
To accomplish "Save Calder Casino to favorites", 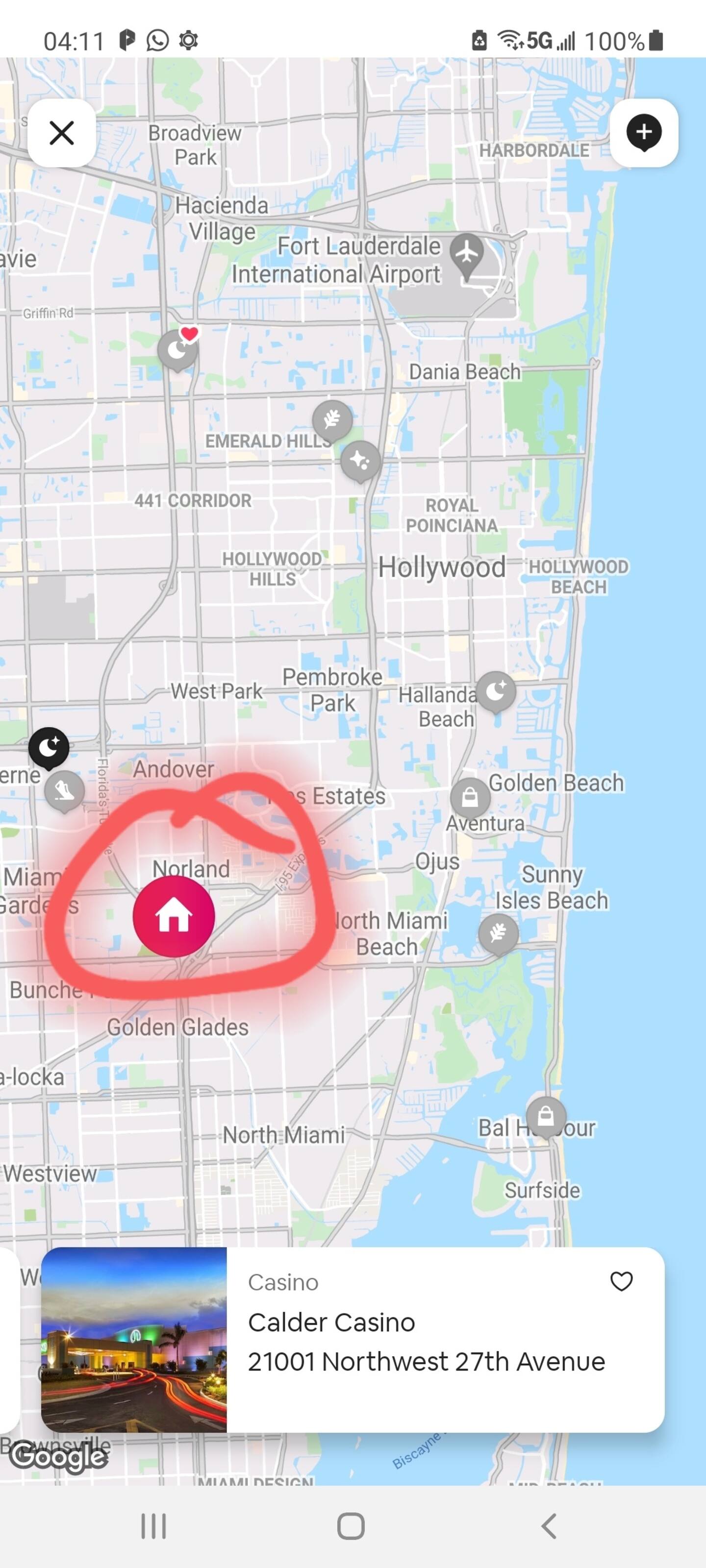I will (621, 1281).
